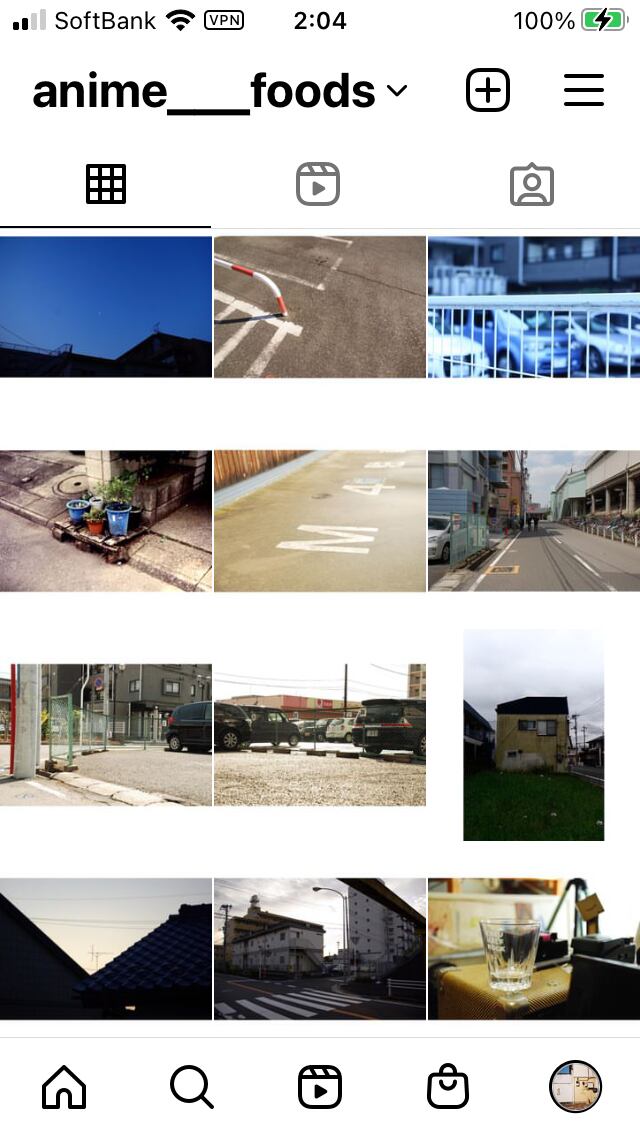Create a new post with the plus icon
This screenshot has height=1136, width=640.
coord(488,91)
